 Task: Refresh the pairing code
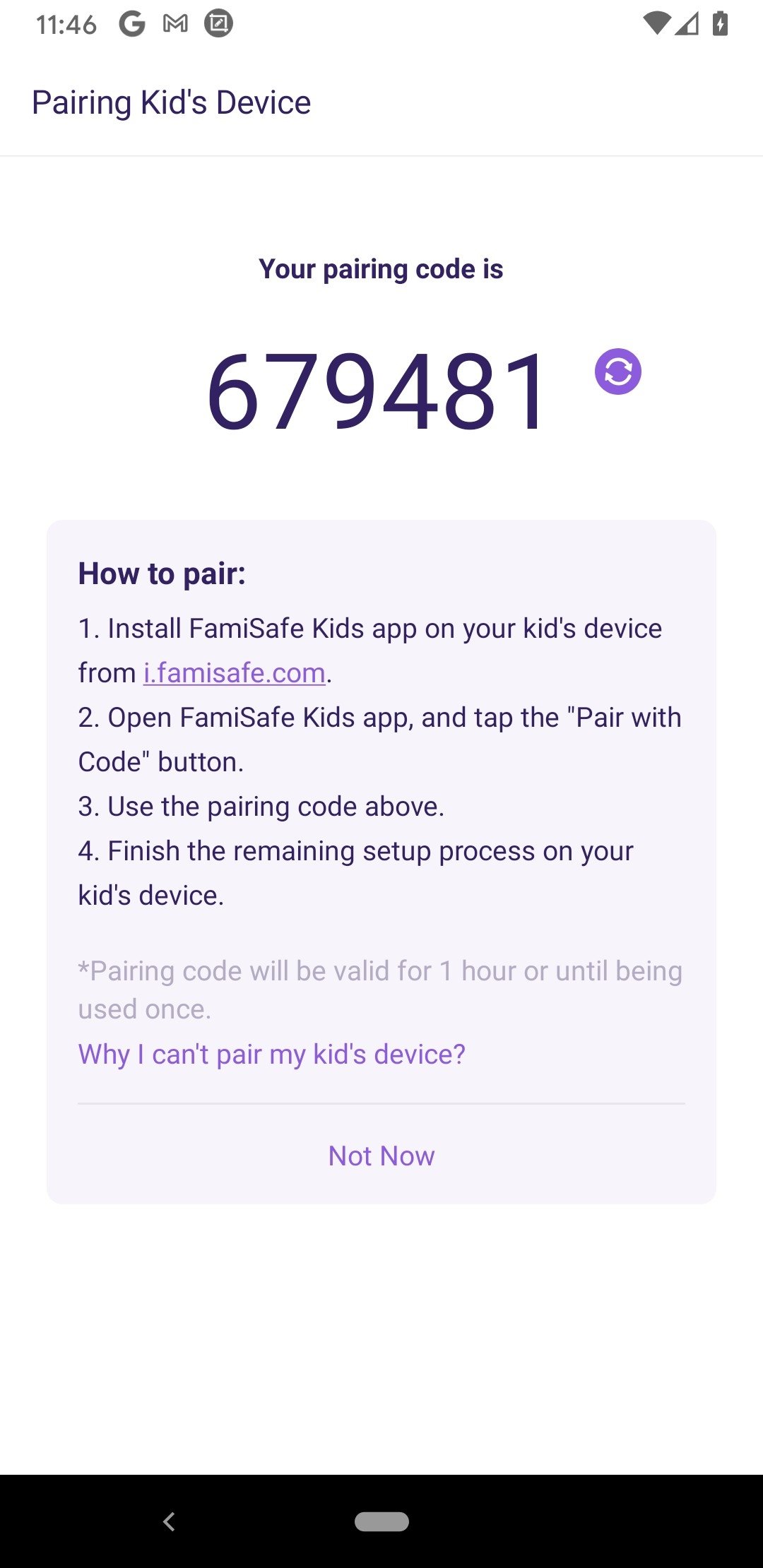[618, 372]
